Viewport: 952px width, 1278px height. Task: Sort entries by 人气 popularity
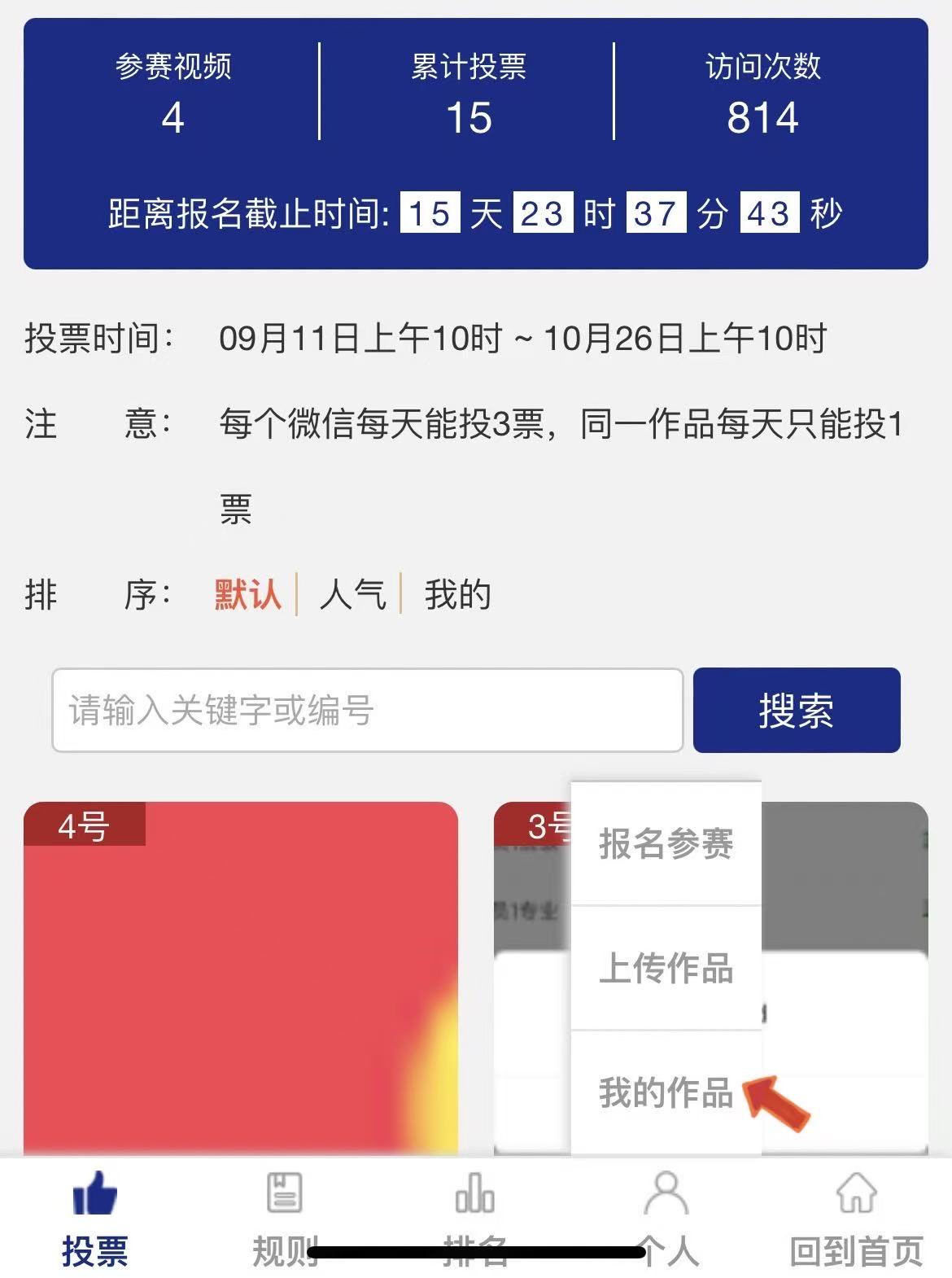(352, 594)
